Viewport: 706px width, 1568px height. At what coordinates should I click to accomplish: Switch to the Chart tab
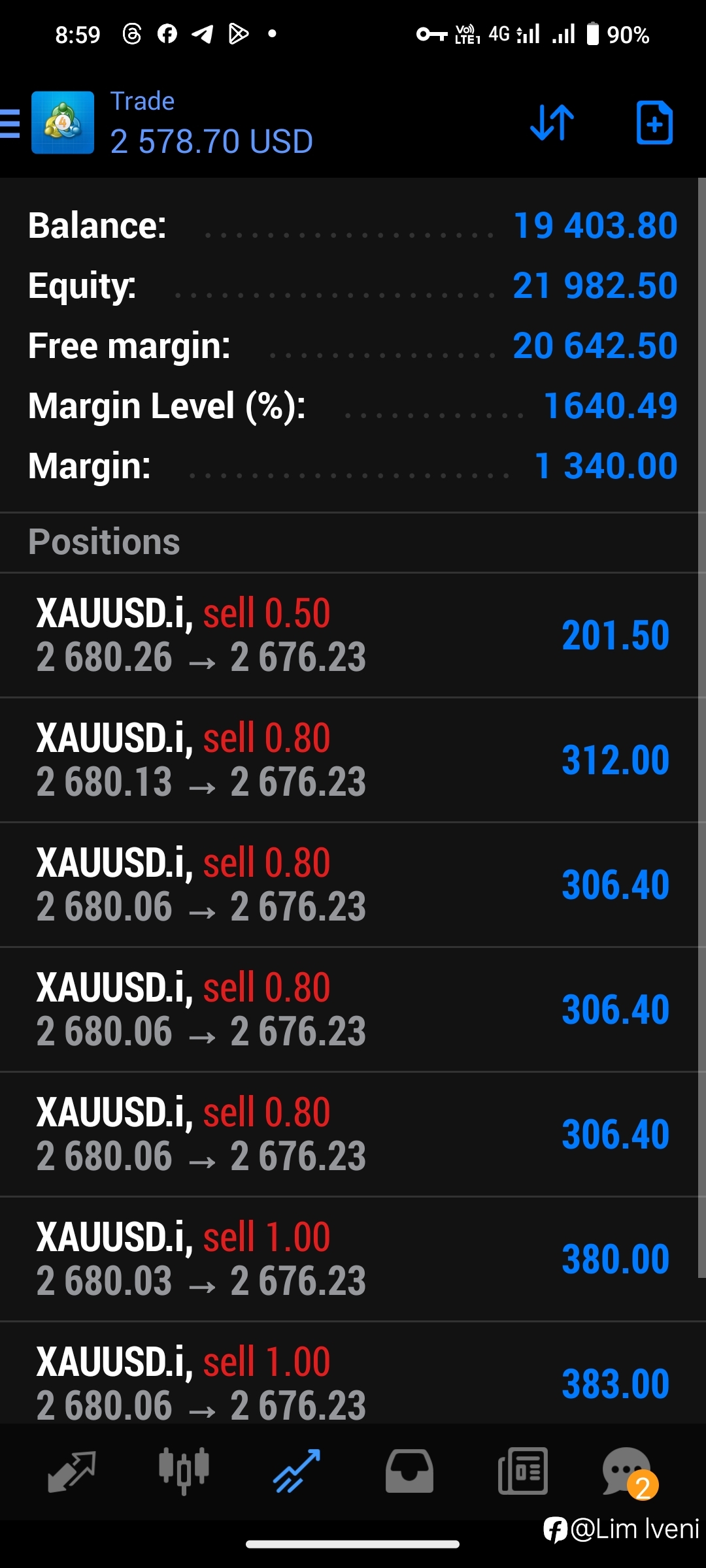click(184, 1471)
